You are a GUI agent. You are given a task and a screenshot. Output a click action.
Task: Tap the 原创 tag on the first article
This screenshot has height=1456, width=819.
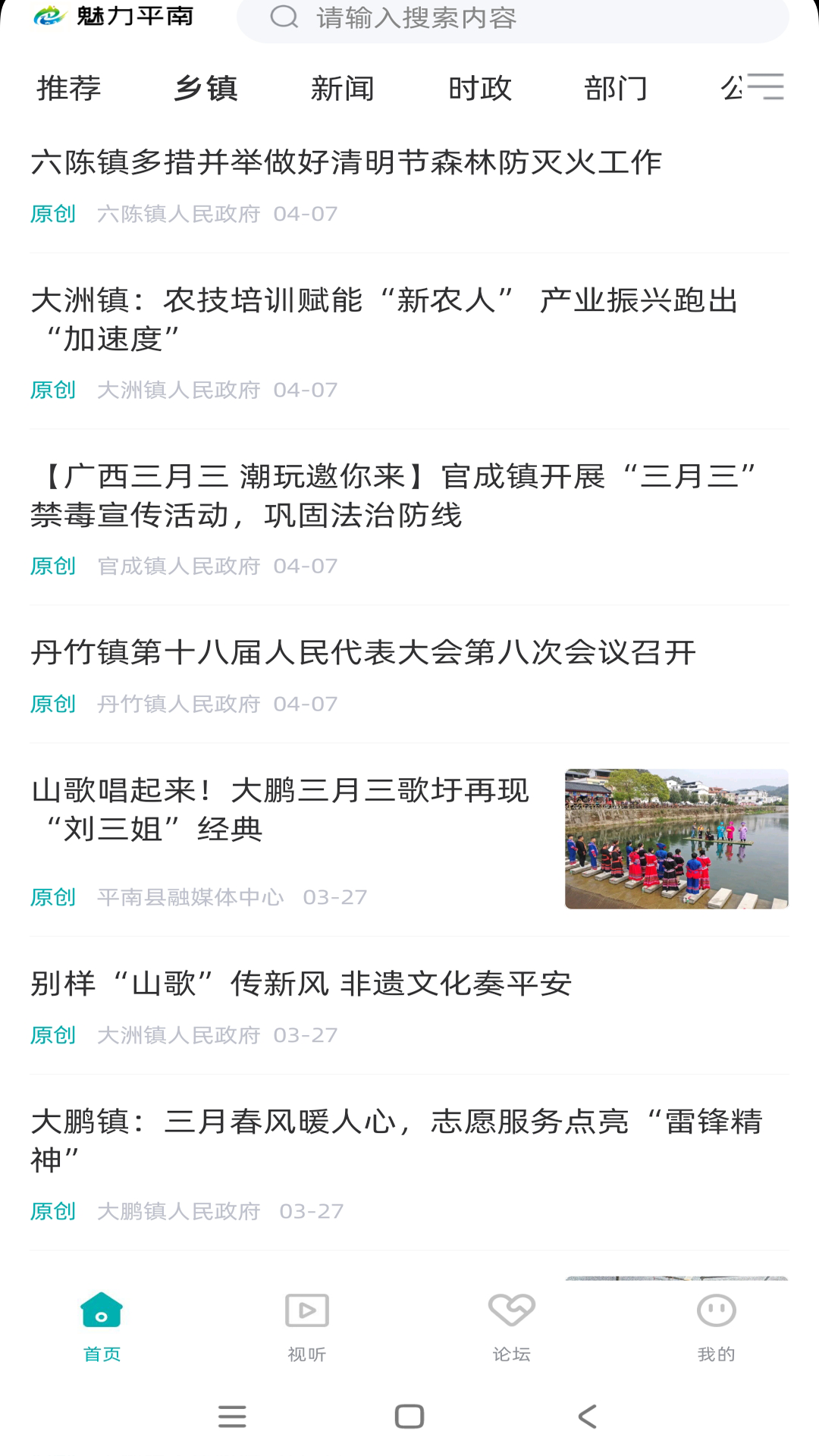(52, 214)
